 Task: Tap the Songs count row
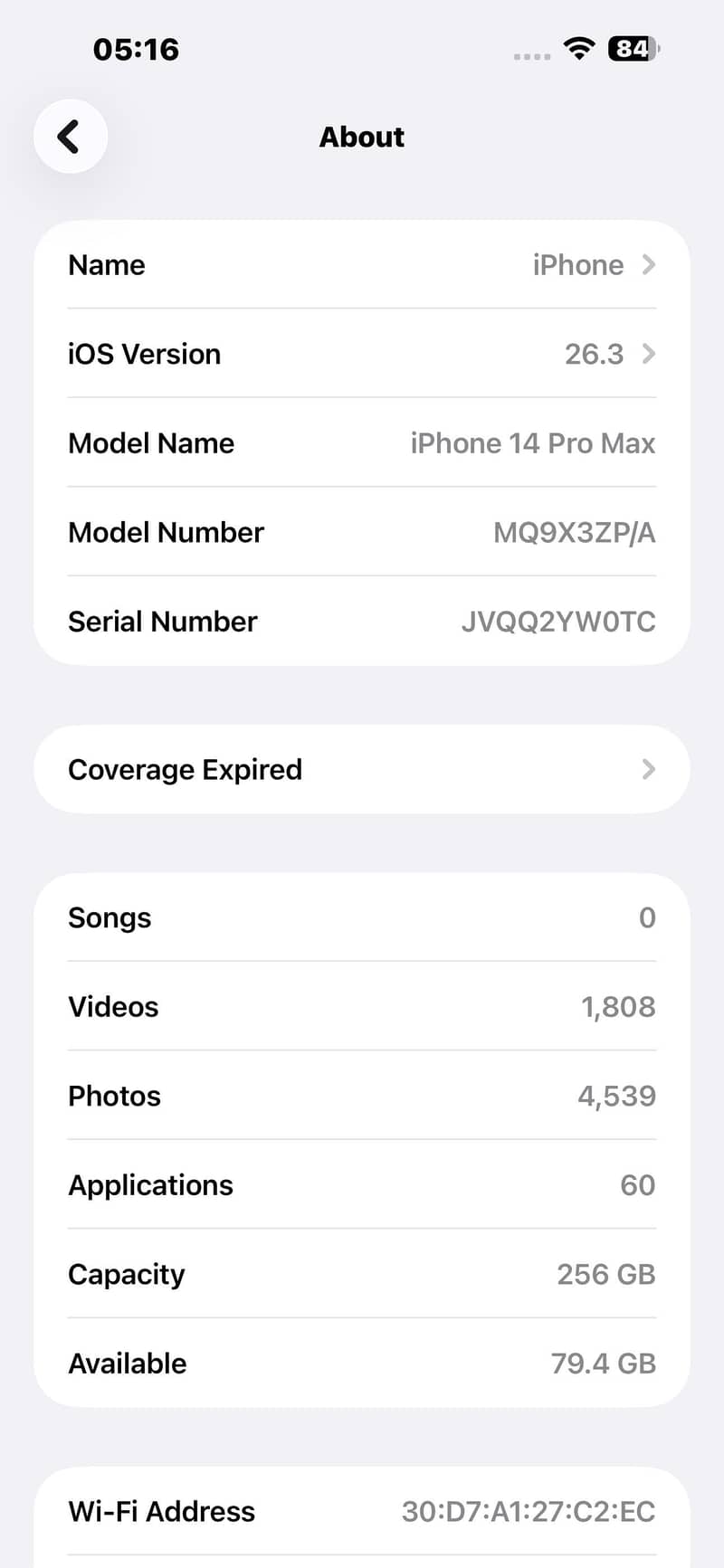(362, 917)
